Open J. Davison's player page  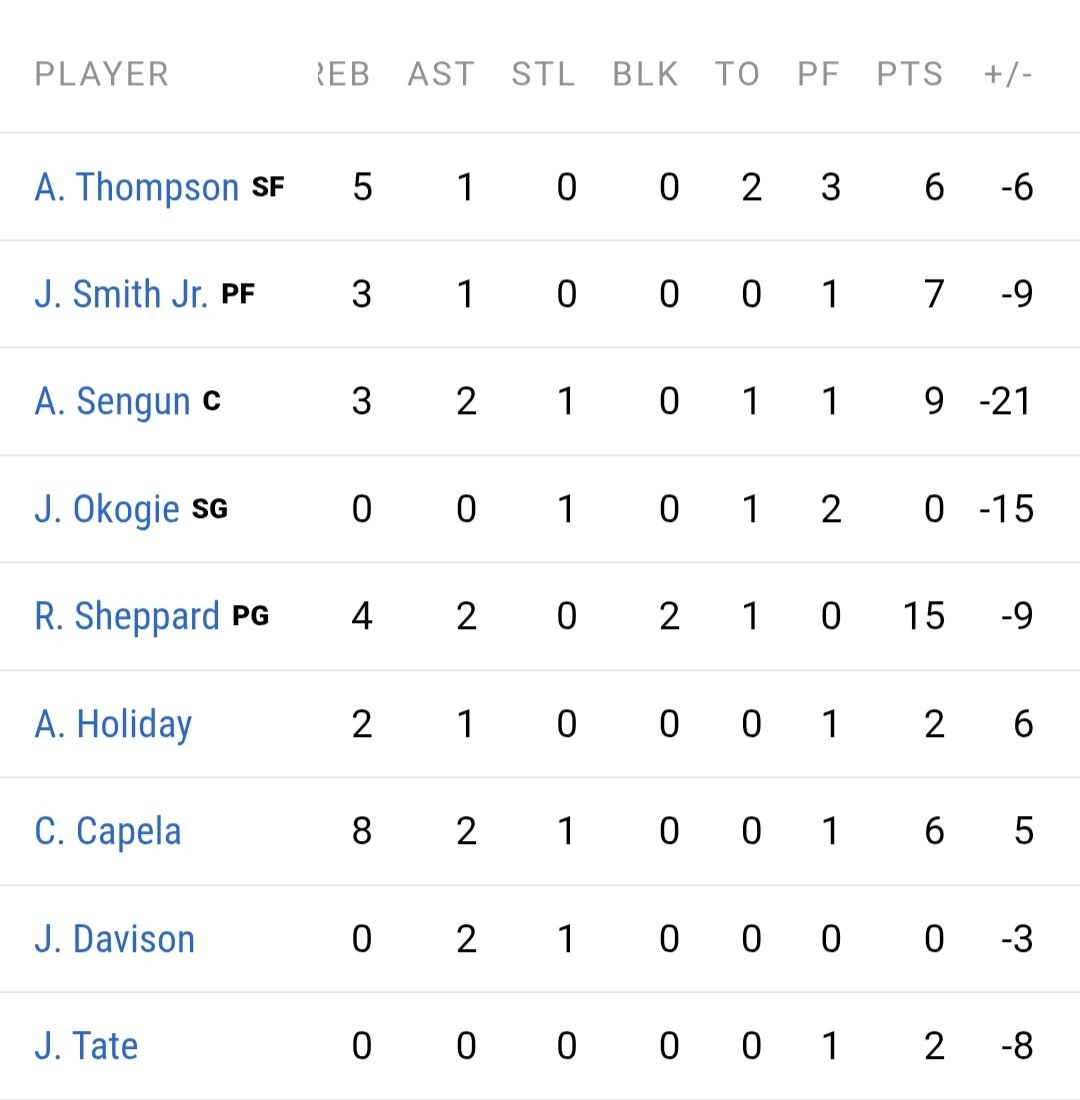point(114,939)
